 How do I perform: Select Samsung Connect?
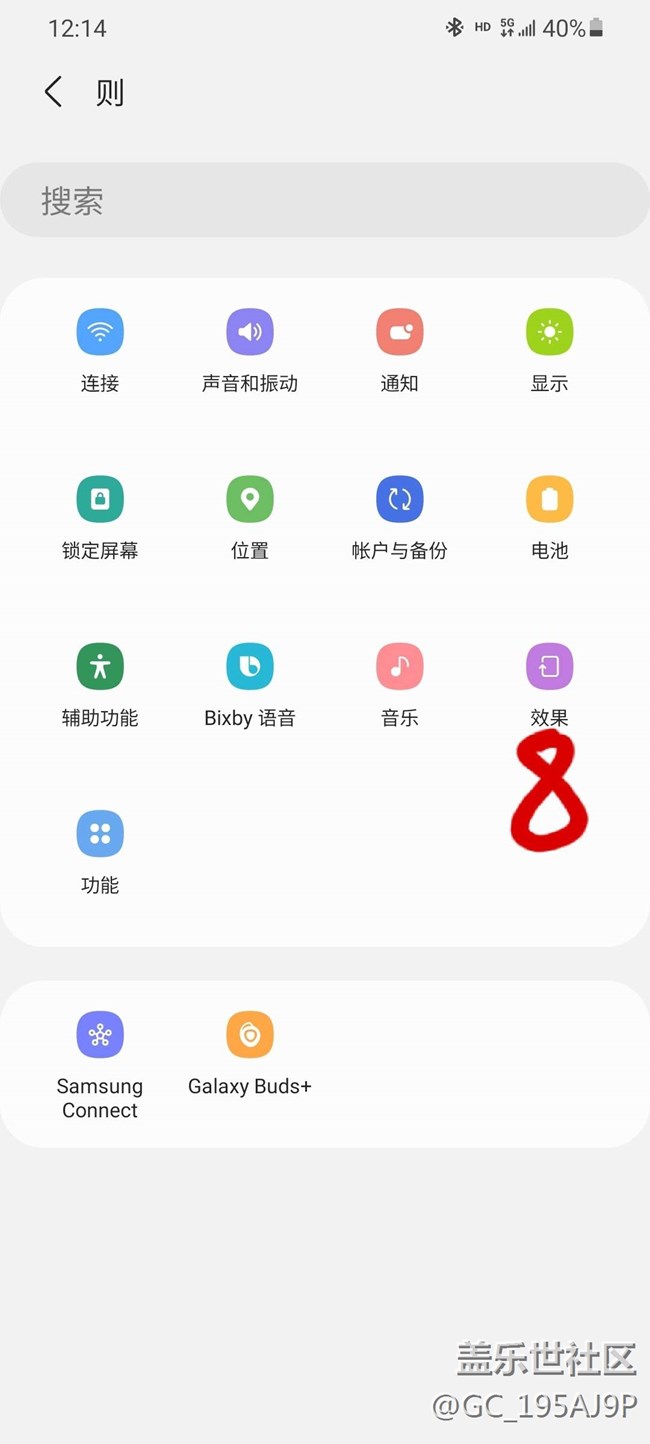[x=100, y=1062]
